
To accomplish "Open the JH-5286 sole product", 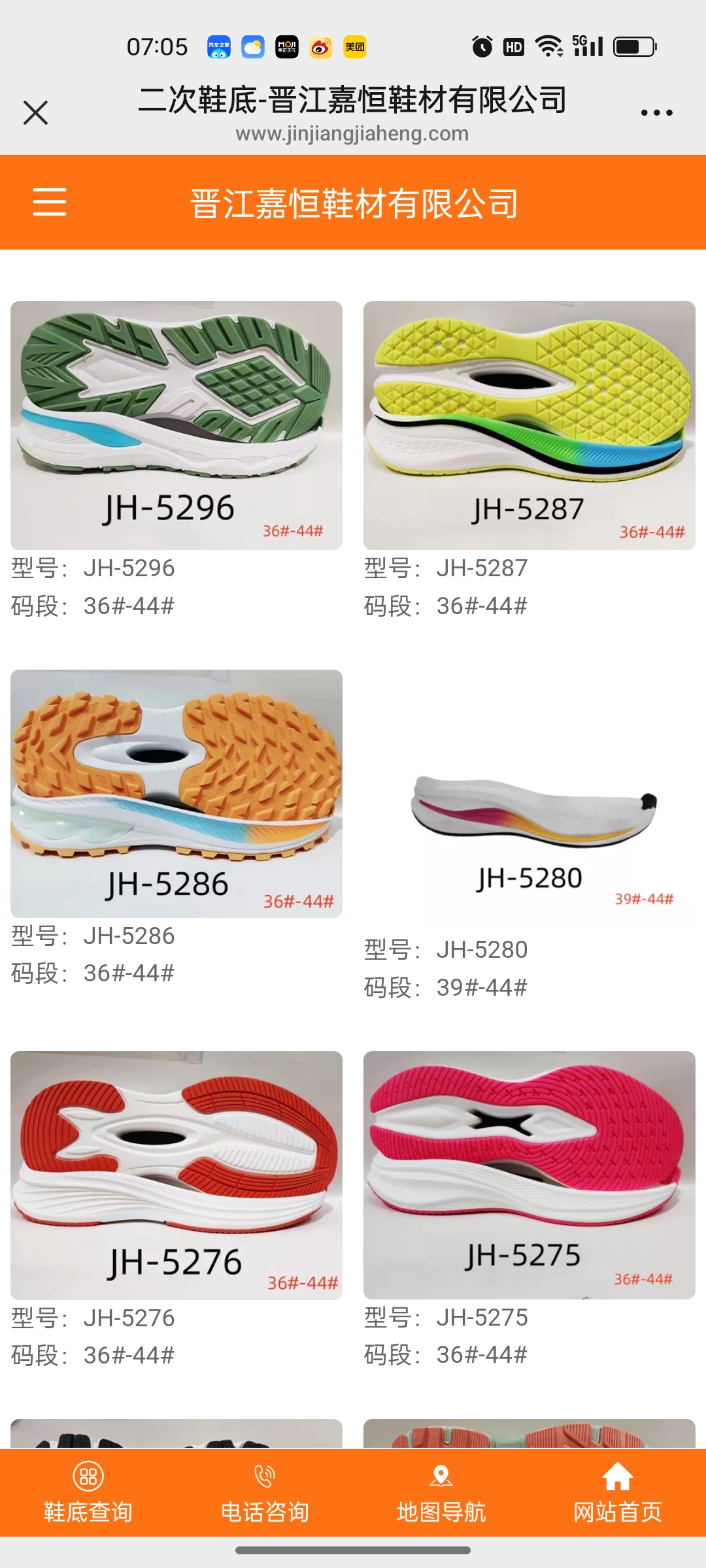I will (176, 793).
